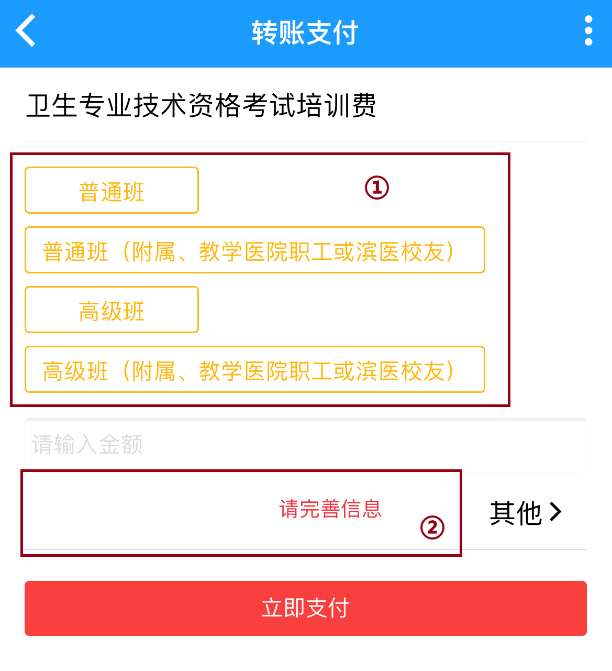Open the 其他 row
612x671 pixels.
(526, 512)
